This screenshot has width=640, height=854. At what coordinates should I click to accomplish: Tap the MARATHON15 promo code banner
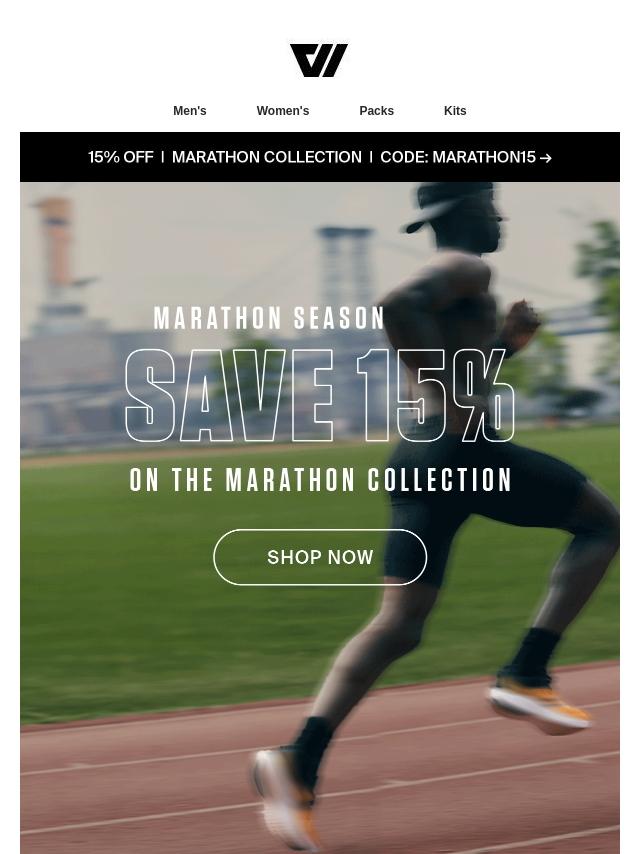pos(320,157)
